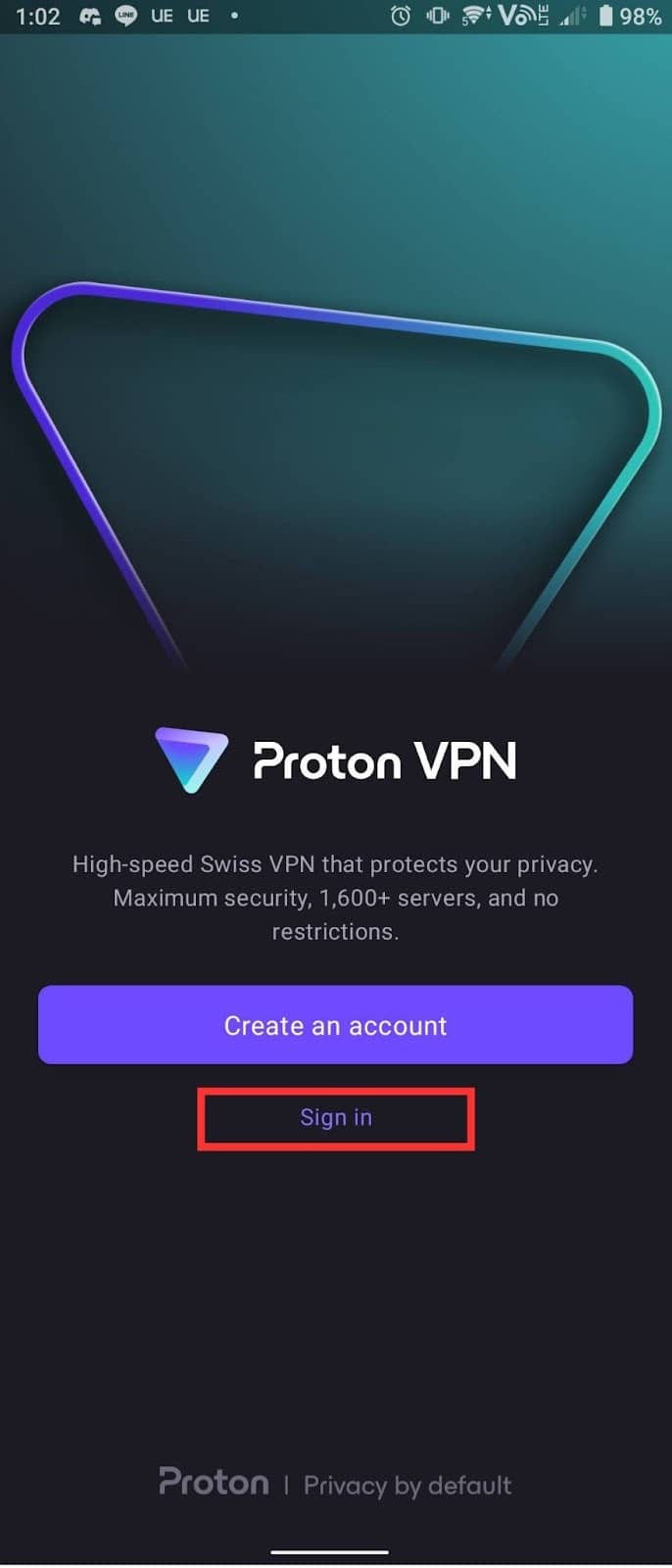Tap Create an account button
Screen dimensions: 672x1568
[335, 1025]
